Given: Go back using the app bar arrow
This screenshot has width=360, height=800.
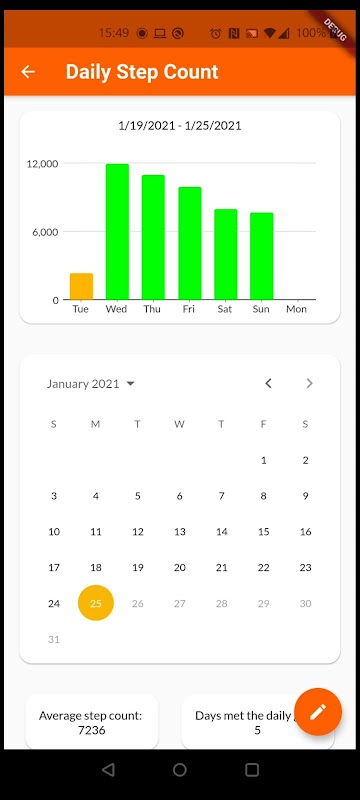Looking at the screenshot, I should pos(28,72).
